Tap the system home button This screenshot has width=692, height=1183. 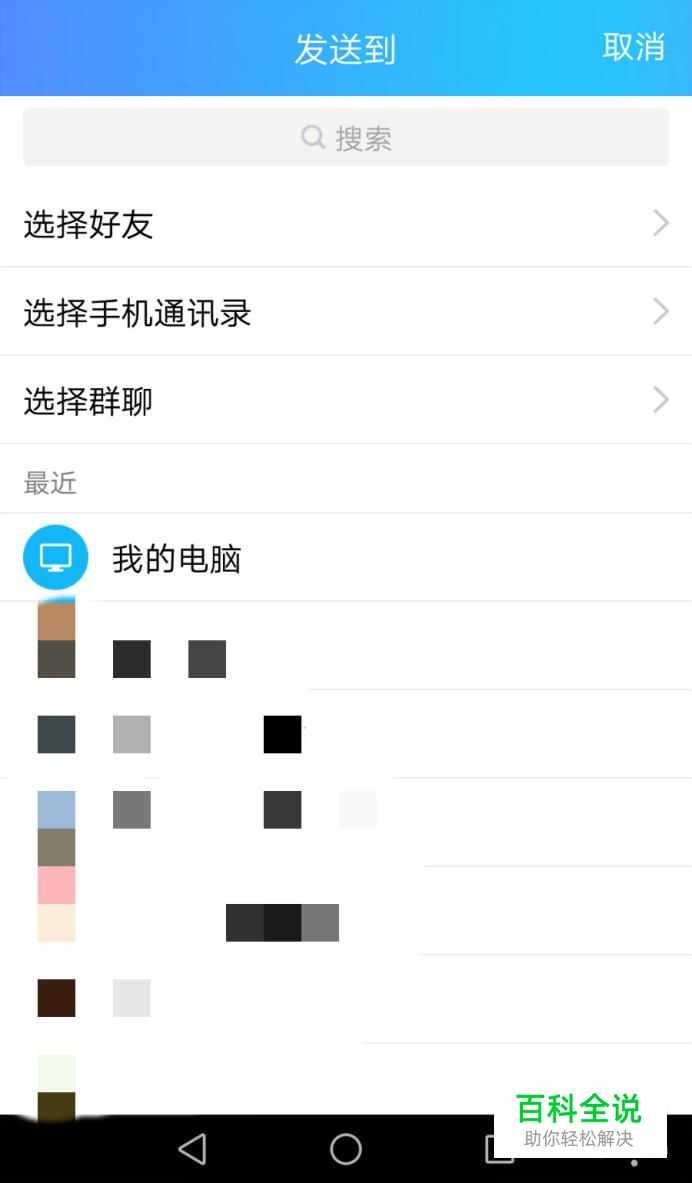pyautogui.click(x=346, y=1149)
